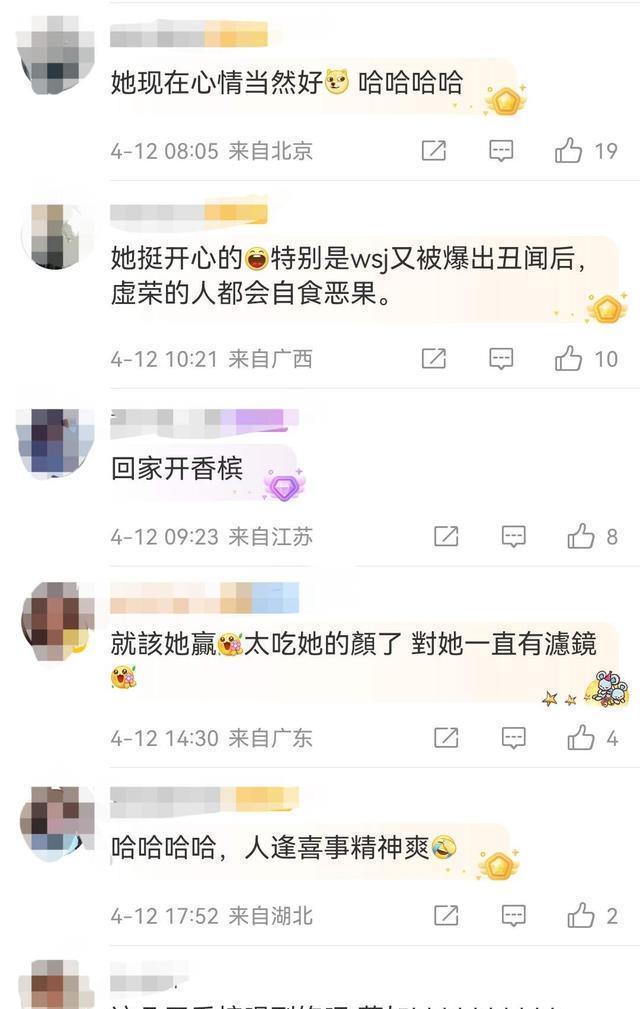Image resolution: width=640 pixels, height=1009 pixels.
Task: Like the comment from 北京 at 08:05
Action: (569, 151)
